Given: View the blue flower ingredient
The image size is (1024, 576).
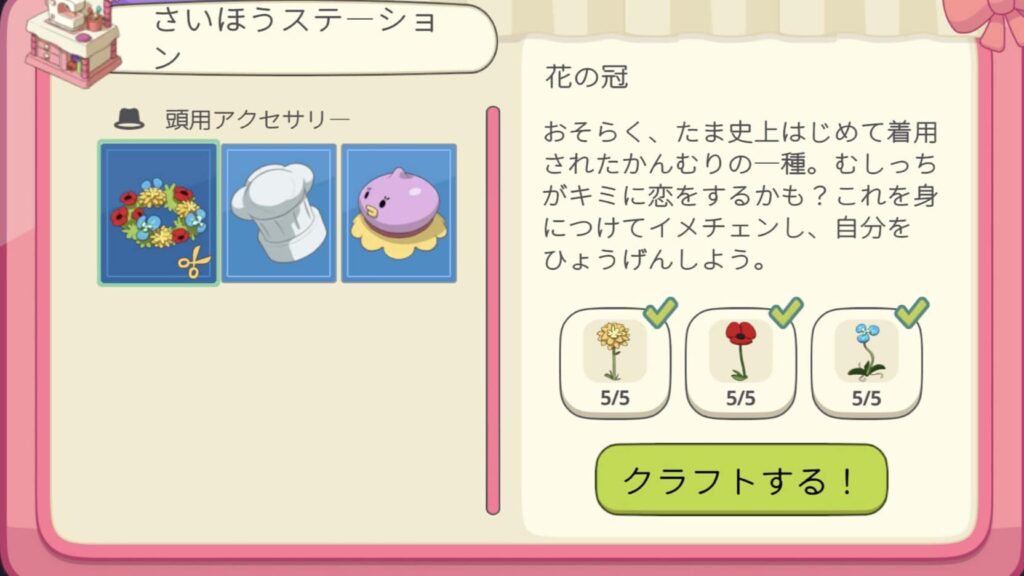Looking at the screenshot, I should click(x=866, y=362).
